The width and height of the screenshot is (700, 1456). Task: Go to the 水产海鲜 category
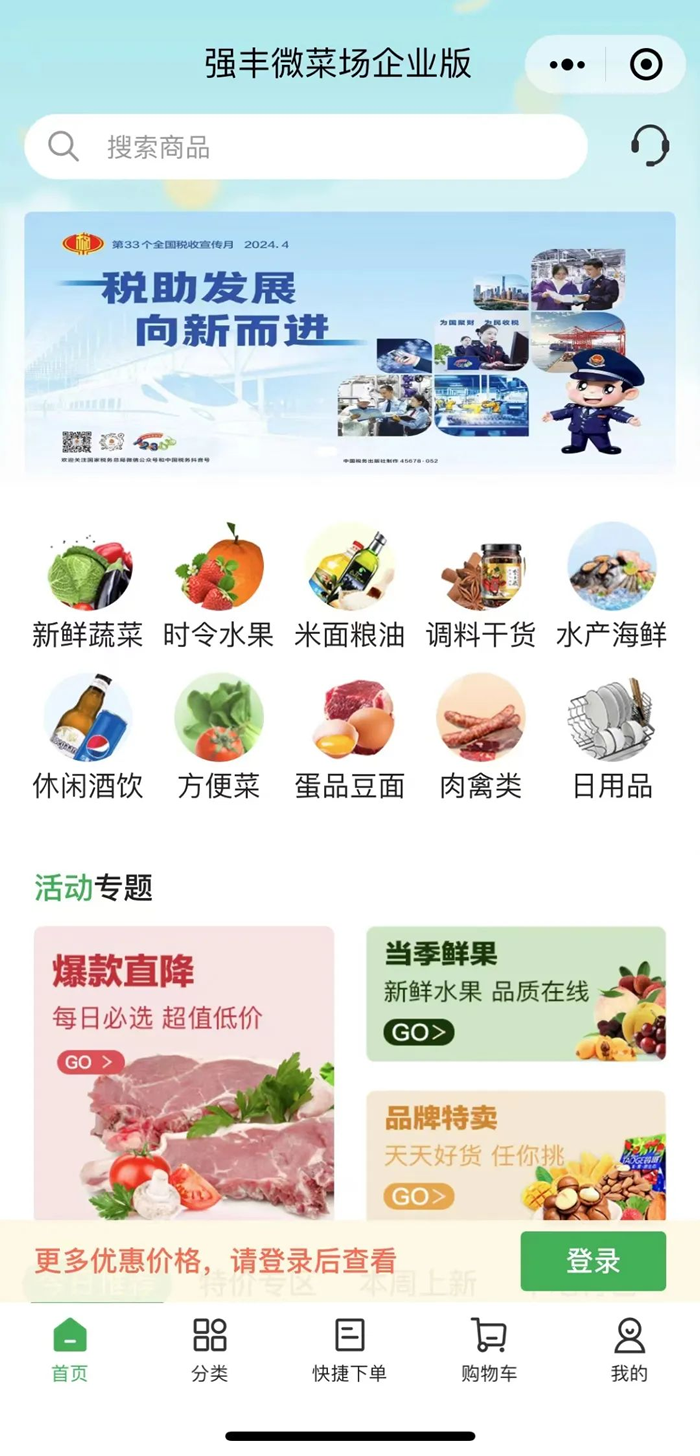[x=611, y=587]
